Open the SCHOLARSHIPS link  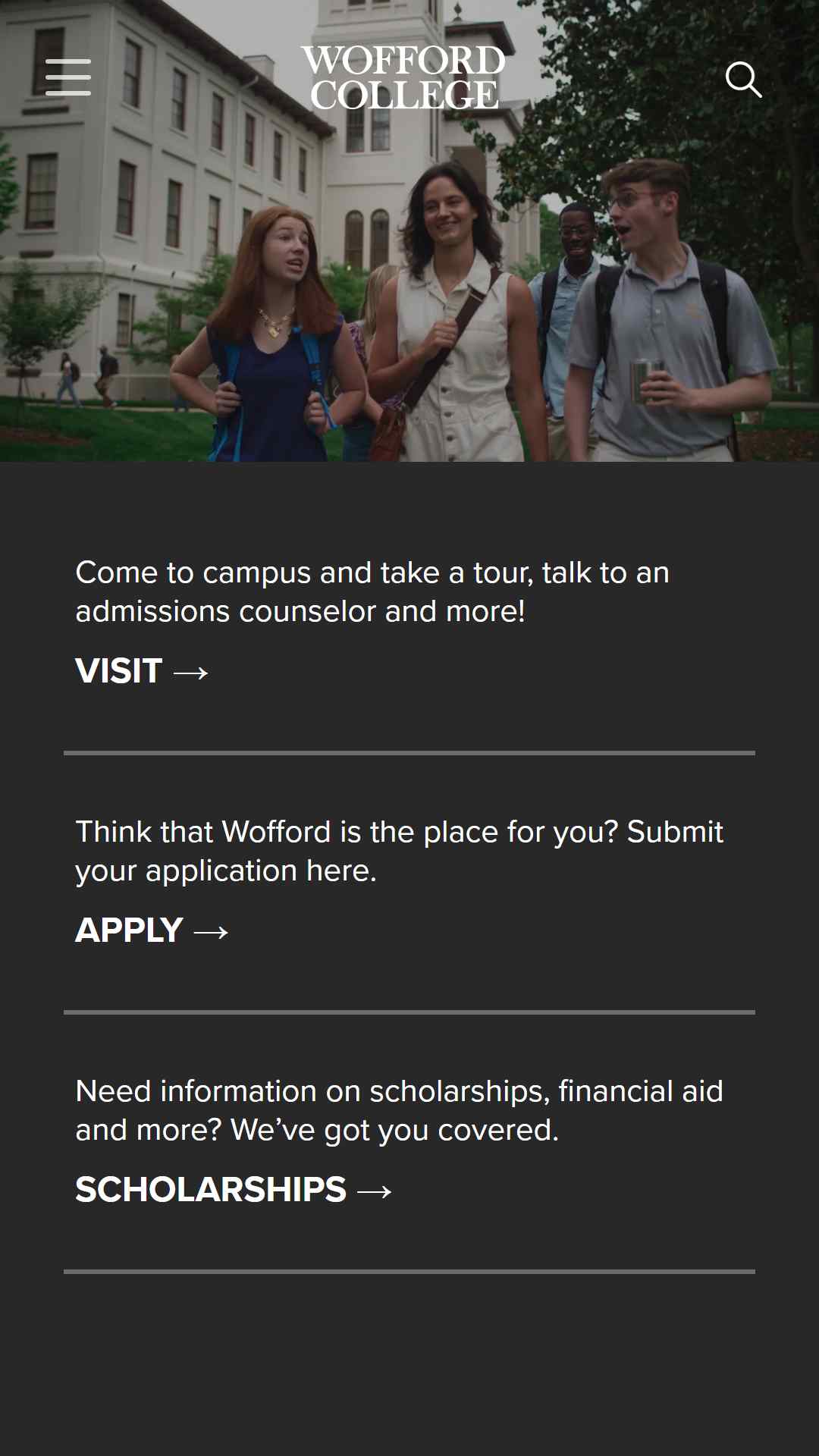[x=234, y=1190]
